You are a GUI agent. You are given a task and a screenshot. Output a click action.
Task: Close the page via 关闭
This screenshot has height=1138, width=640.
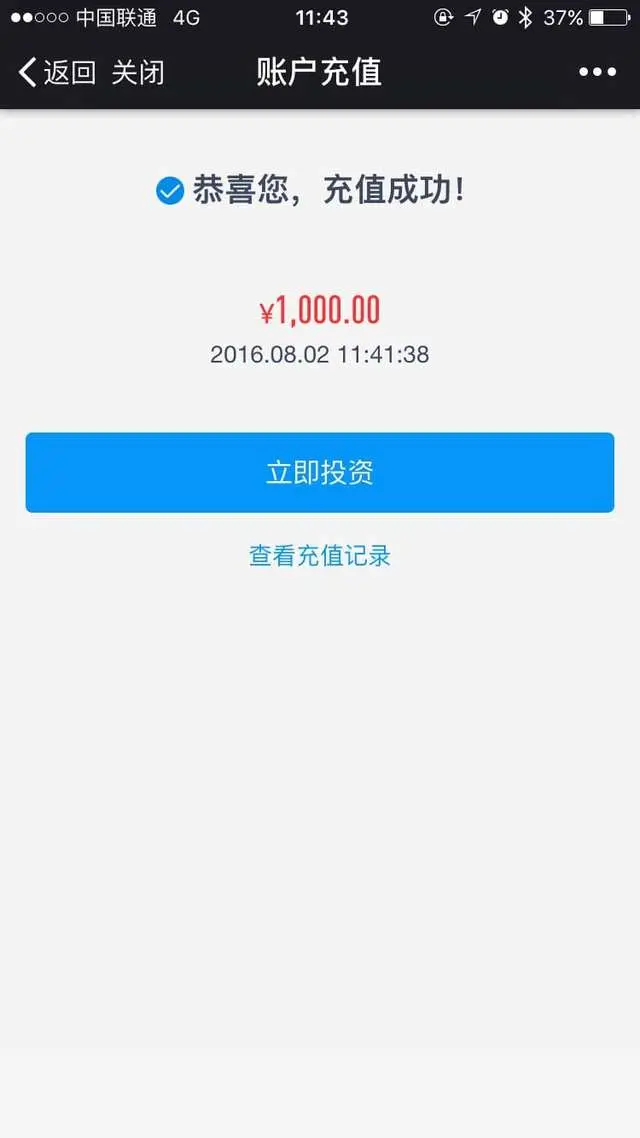click(x=138, y=72)
